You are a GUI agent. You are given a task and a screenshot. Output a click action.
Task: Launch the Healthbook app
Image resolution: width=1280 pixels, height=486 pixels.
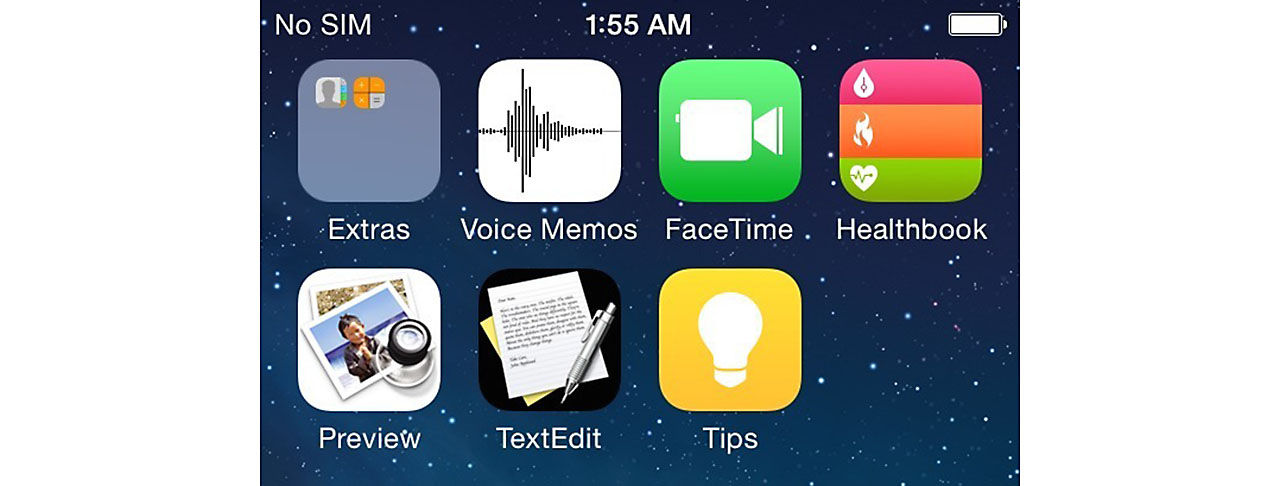pos(910,131)
